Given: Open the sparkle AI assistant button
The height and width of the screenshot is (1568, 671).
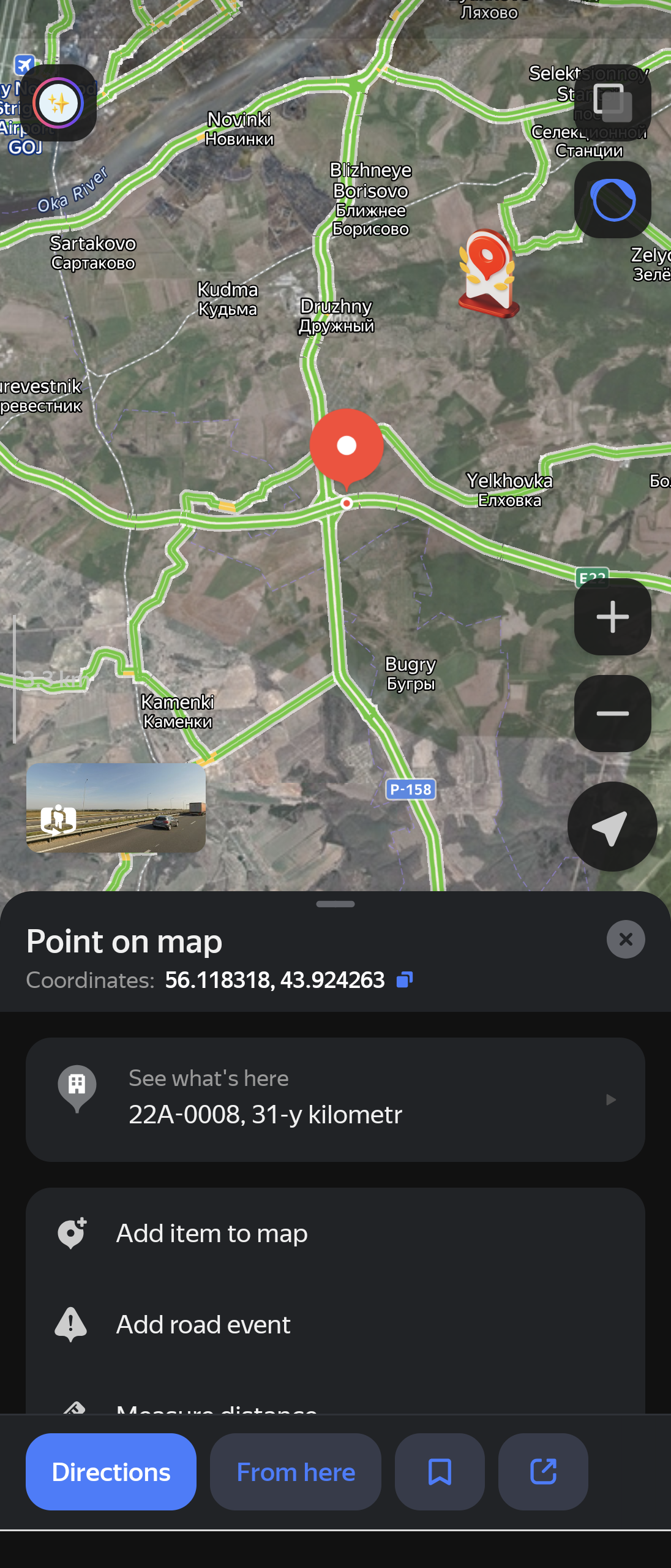Looking at the screenshot, I should coord(58,103).
